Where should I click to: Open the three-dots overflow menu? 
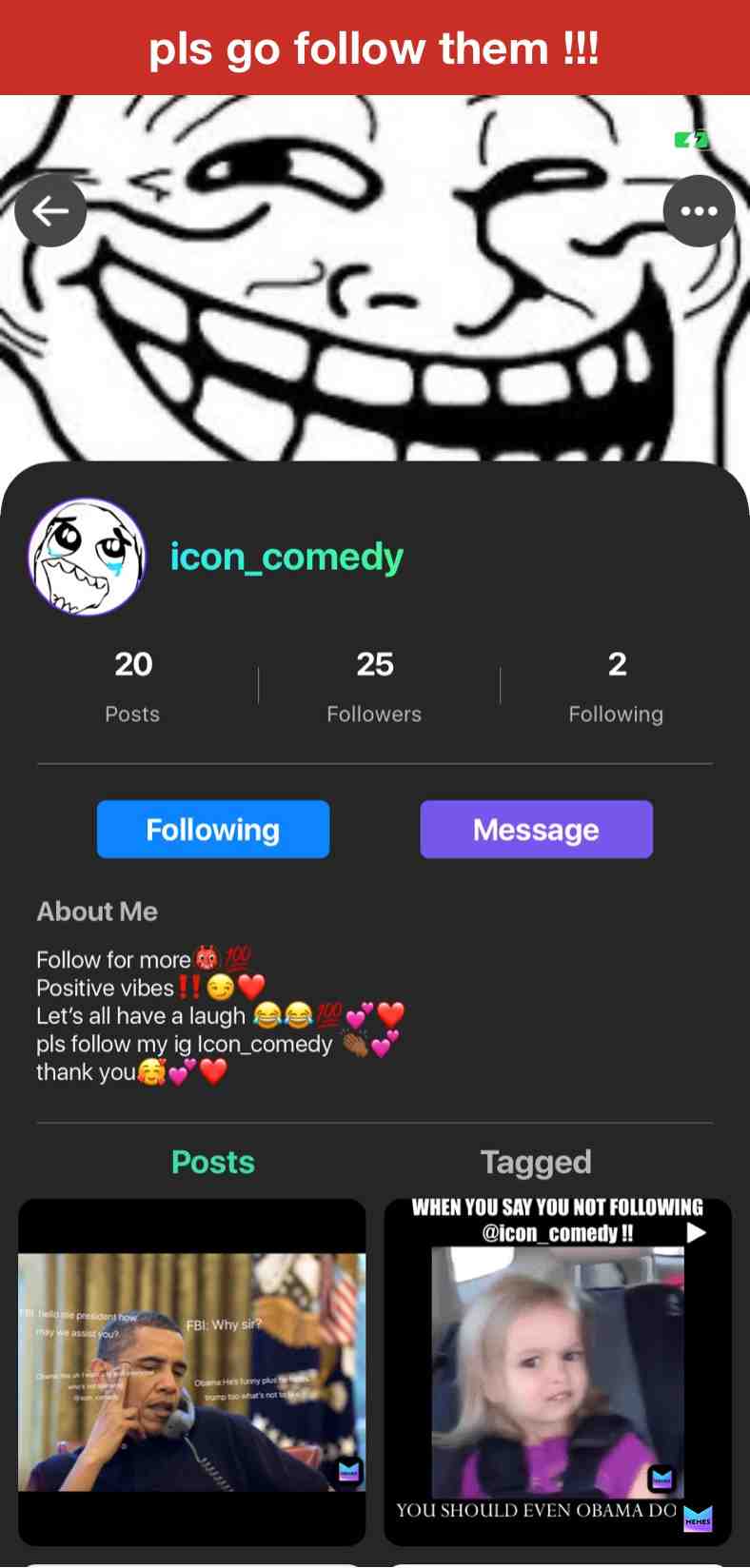(699, 211)
